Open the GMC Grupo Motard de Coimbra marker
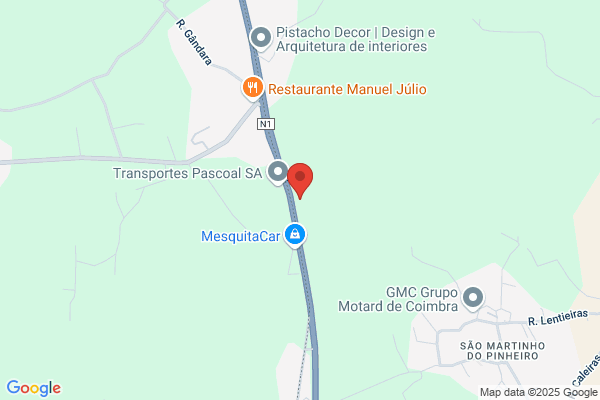The width and height of the screenshot is (600, 400). pos(474,297)
